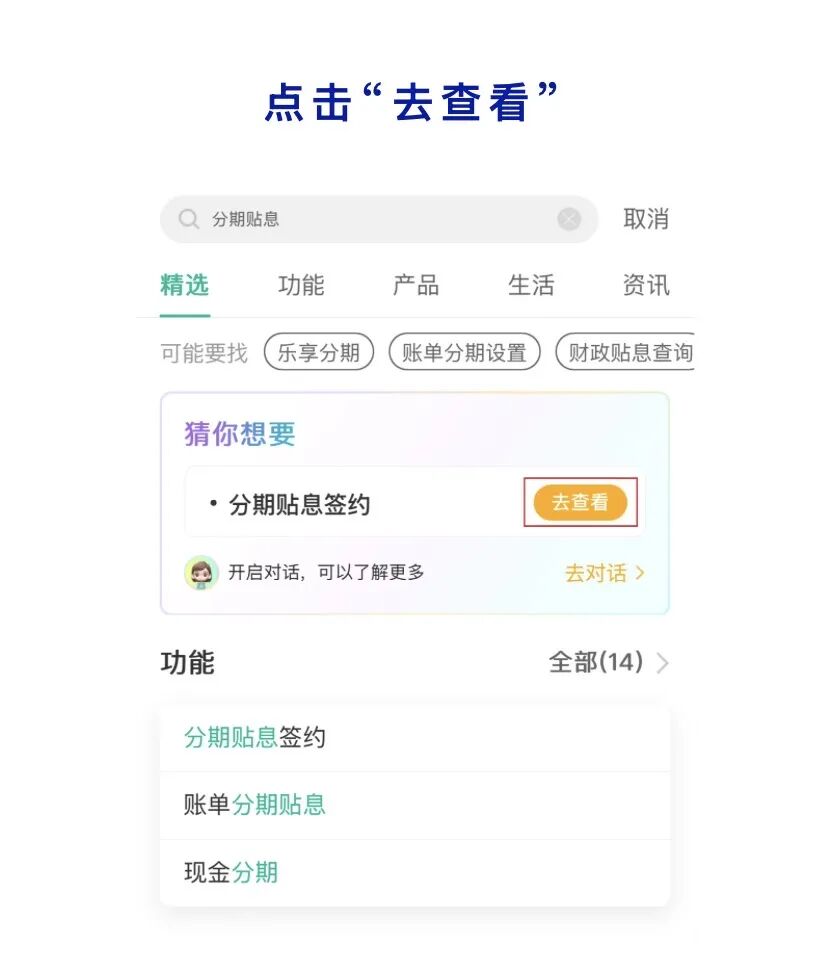The image size is (832, 978).
Task: Open 账单分期贴息 in the function list
Action: (x=253, y=801)
